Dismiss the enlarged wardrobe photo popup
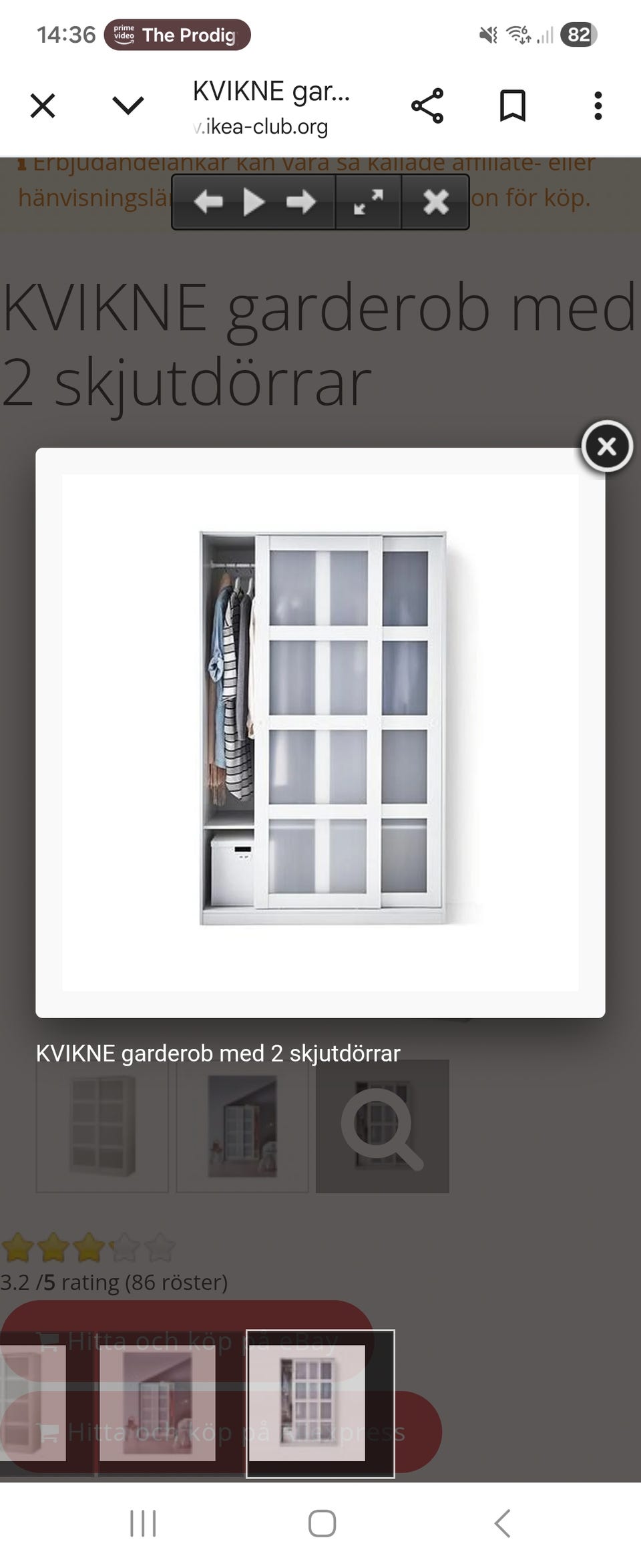 [606, 448]
